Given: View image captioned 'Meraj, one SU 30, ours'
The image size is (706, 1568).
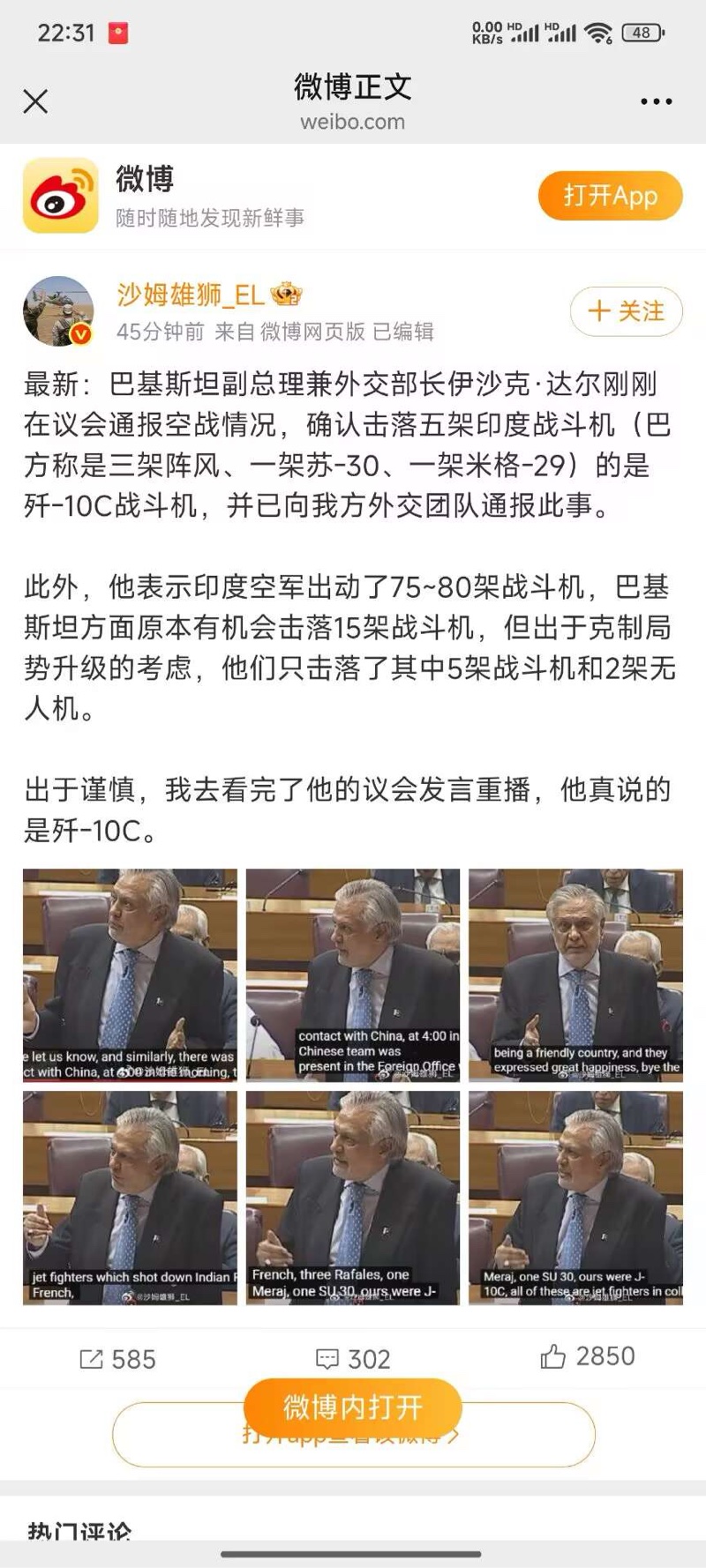Looking at the screenshot, I should [x=575, y=1198].
